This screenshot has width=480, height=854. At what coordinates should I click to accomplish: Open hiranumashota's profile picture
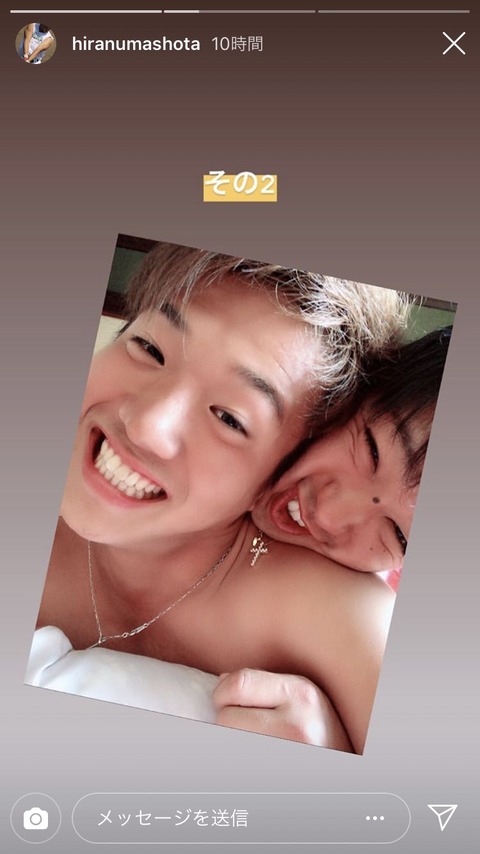coord(36,44)
